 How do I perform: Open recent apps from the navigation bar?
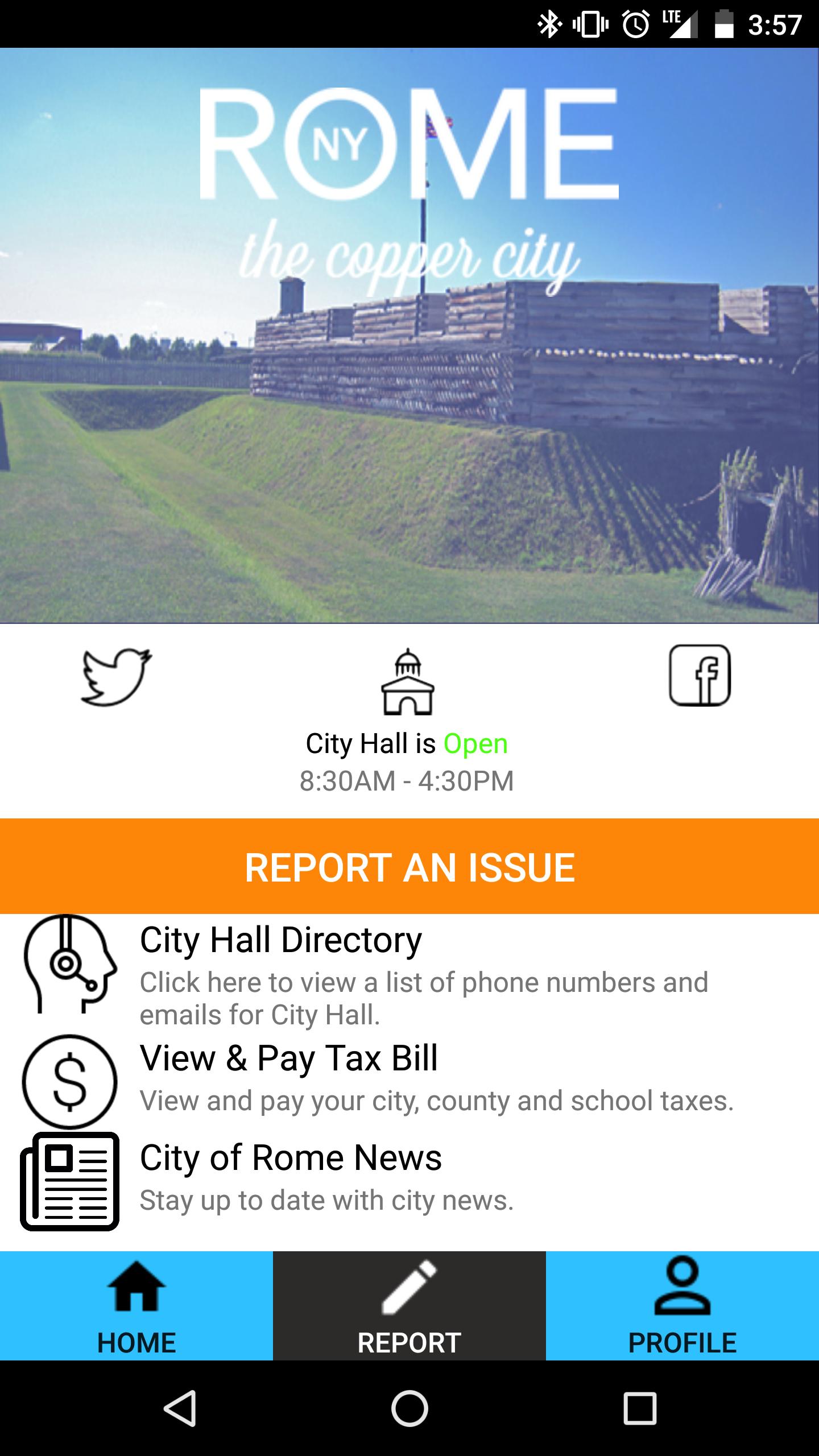640,1408
